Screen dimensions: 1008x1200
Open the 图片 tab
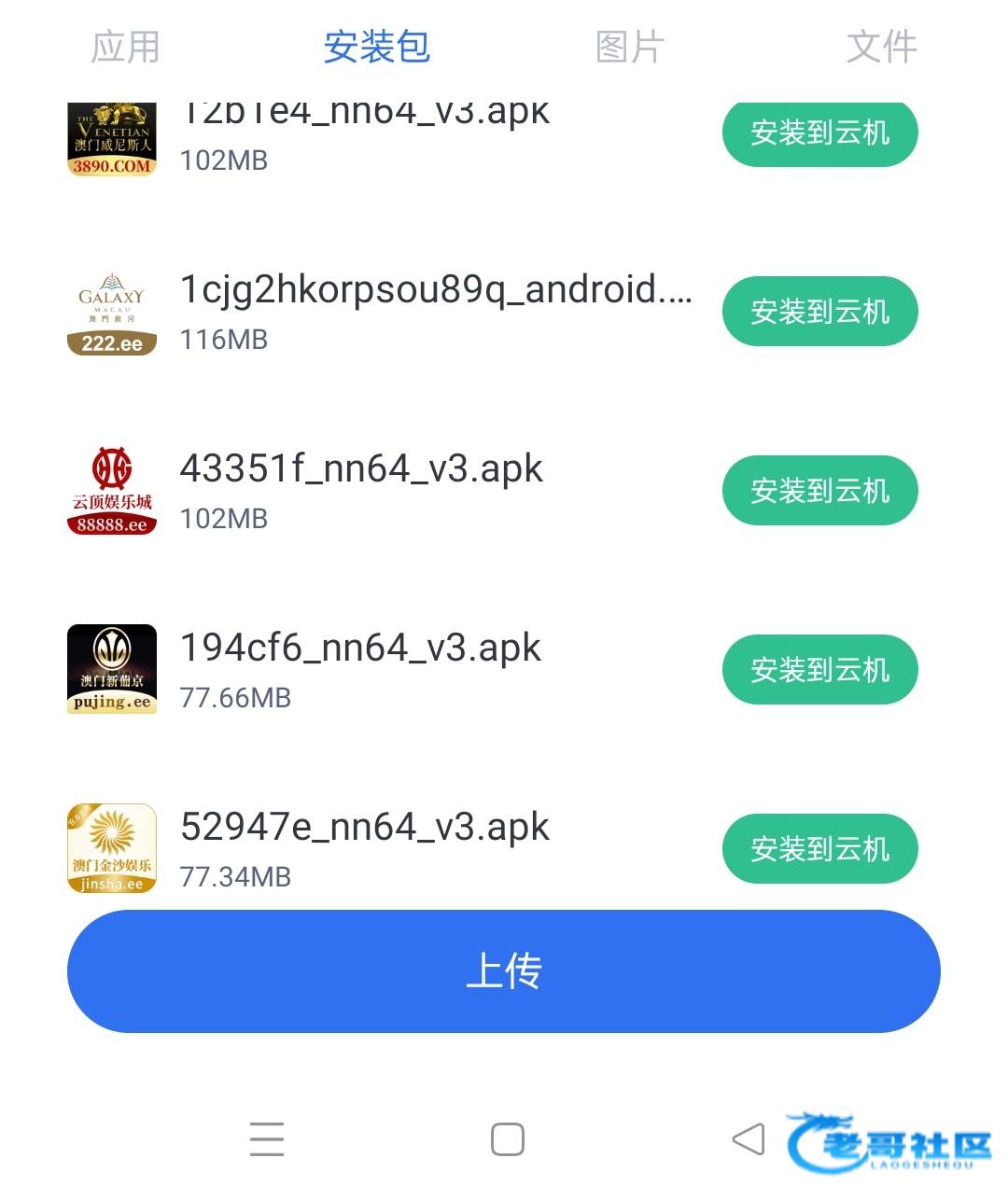630,47
